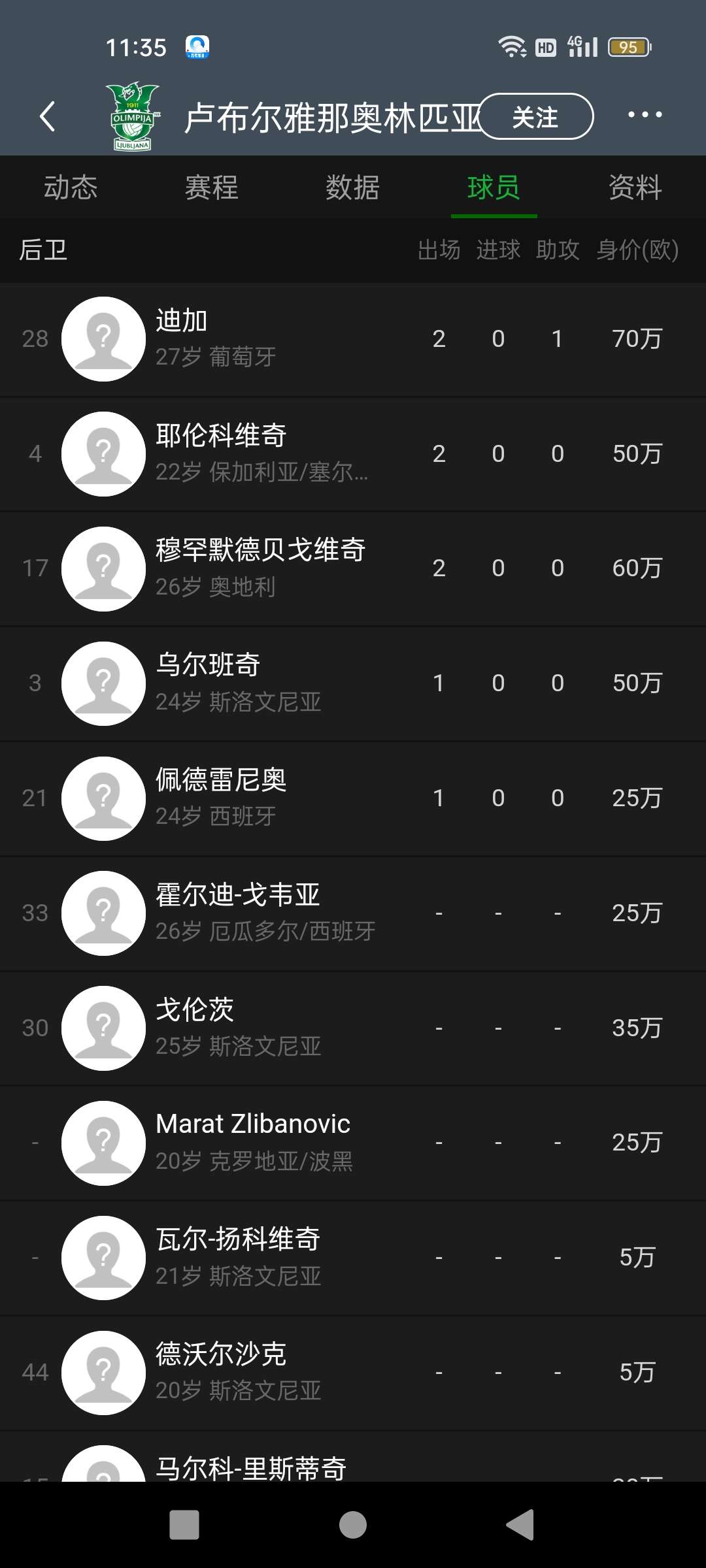The image size is (706, 1568).
Task: View 瓦尔-扬科维奇's player details
Action: [x=353, y=1258]
